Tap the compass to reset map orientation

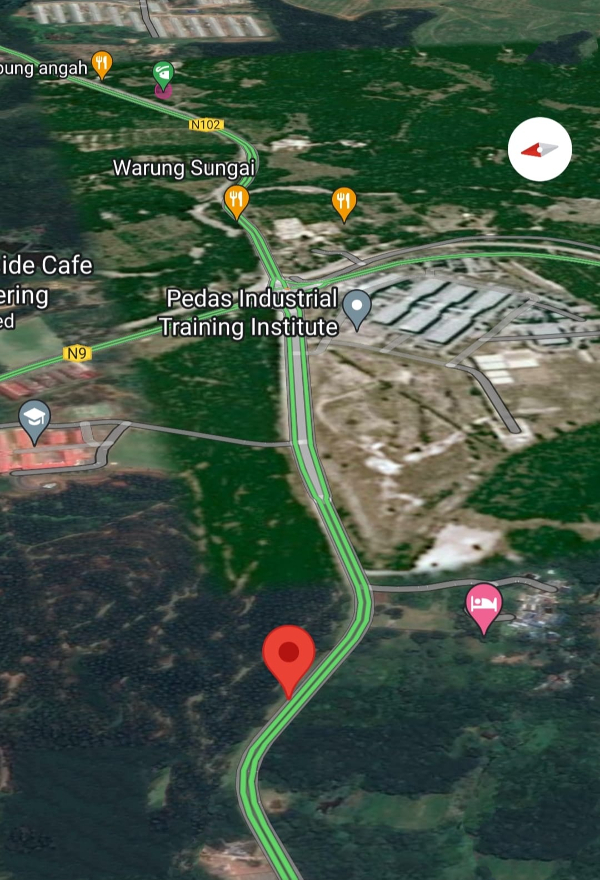(540, 150)
